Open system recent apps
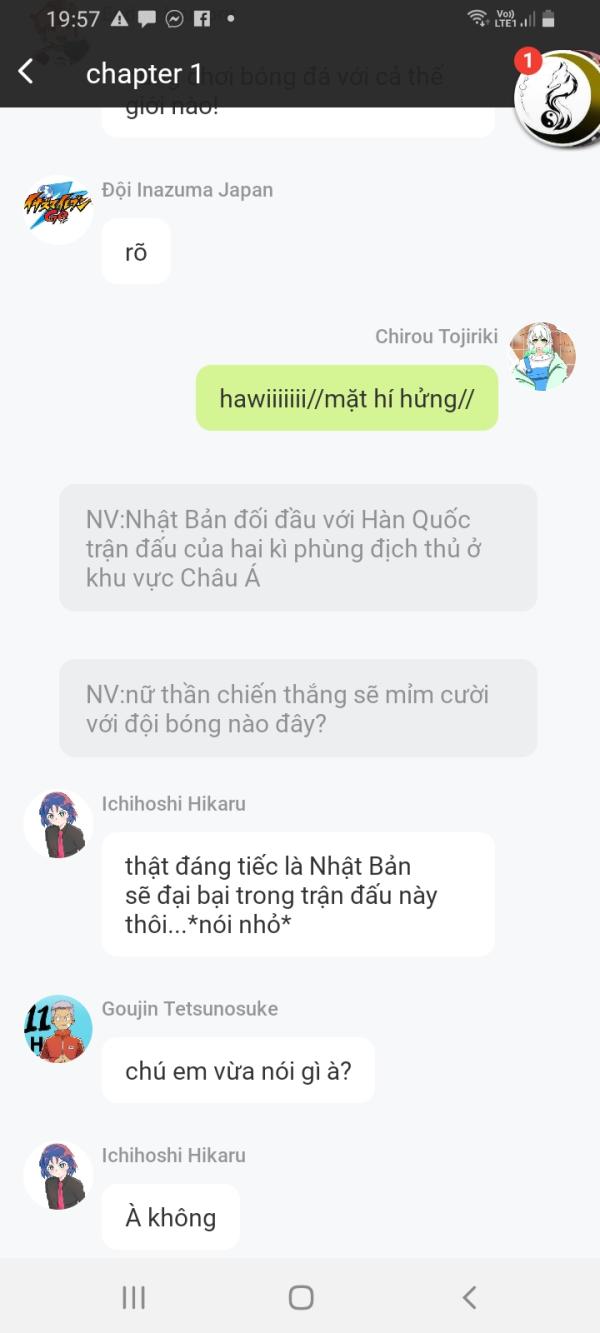 (x=133, y=1297)
